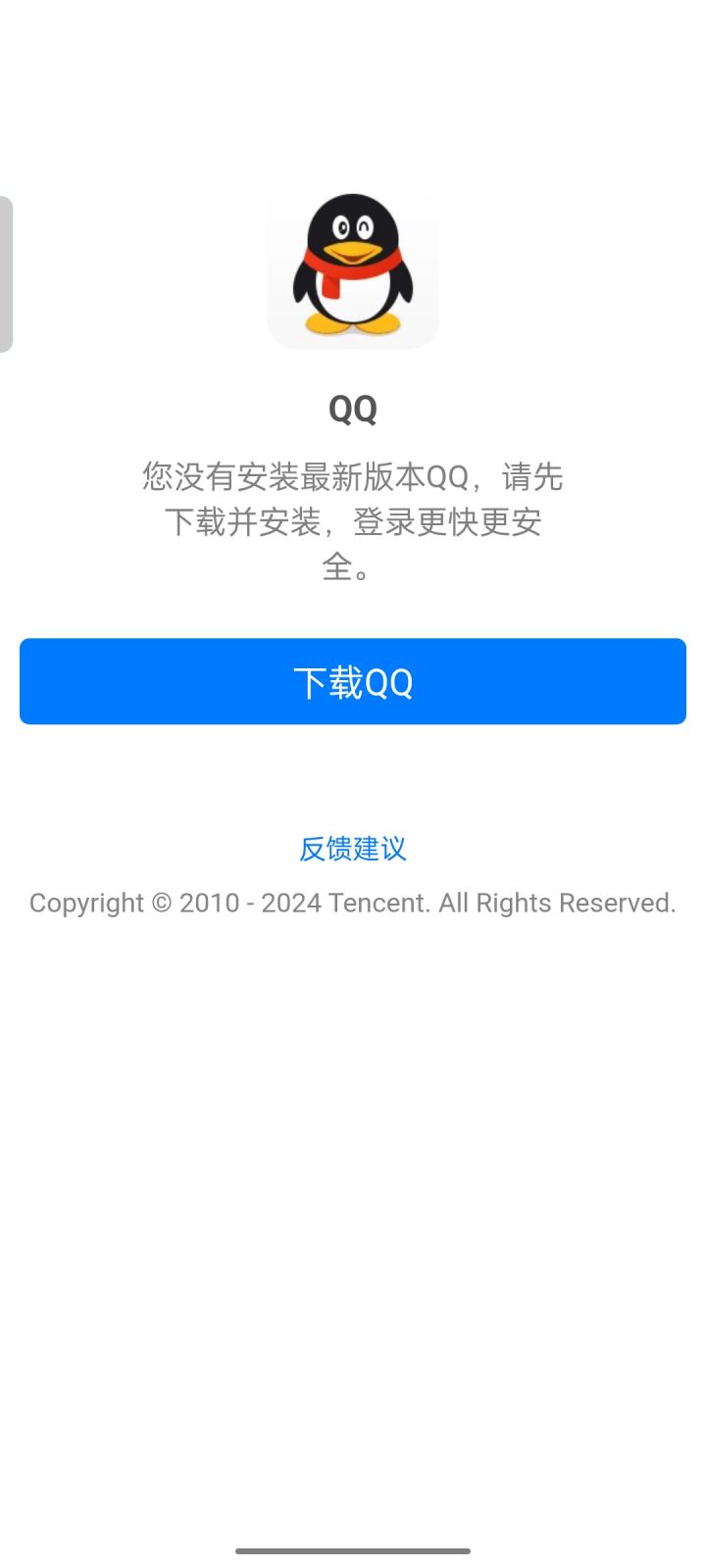Image resolution: width=706 pixels, height=1568 pixels.
Task: Select the QQ title text
Action: click(353, 410)
